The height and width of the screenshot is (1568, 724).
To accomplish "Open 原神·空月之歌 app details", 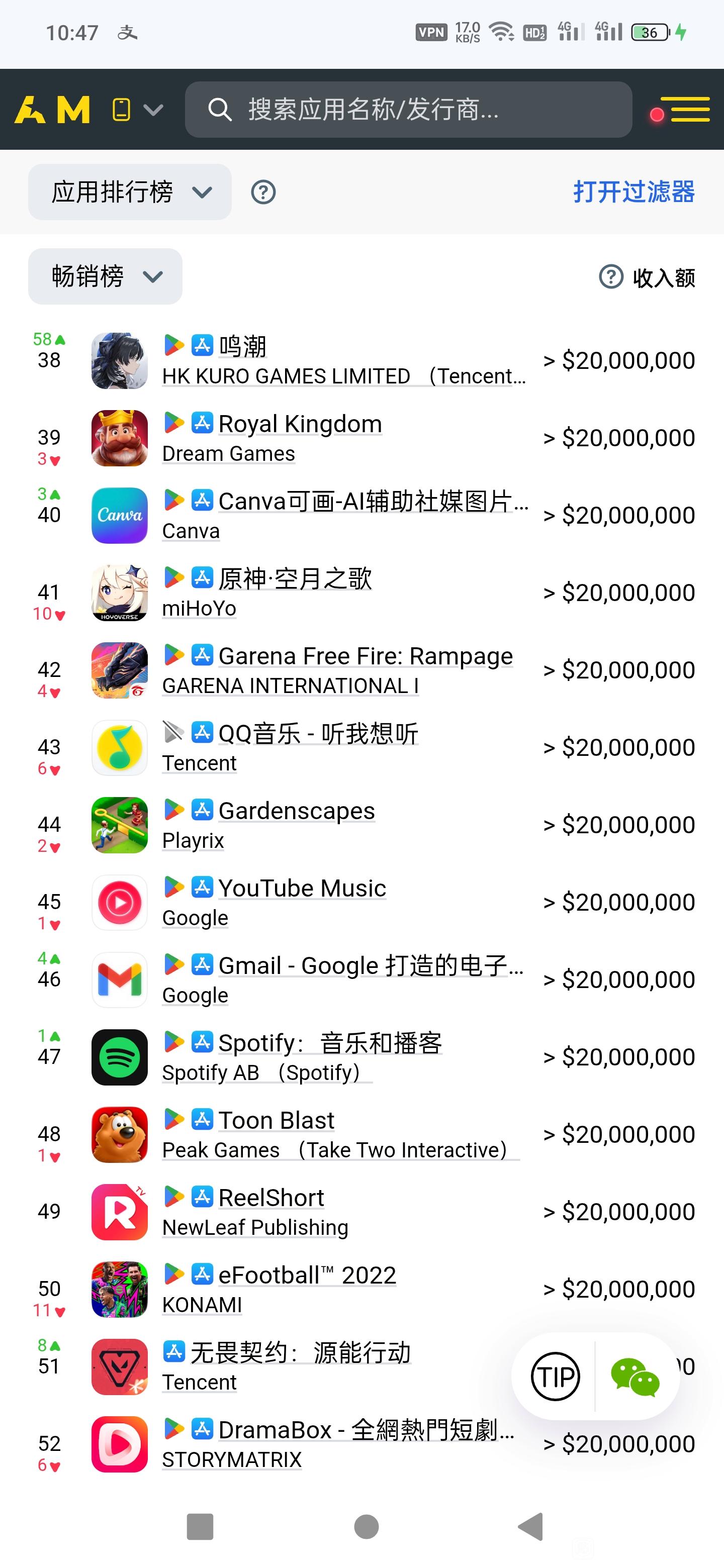I will (295, 578).
